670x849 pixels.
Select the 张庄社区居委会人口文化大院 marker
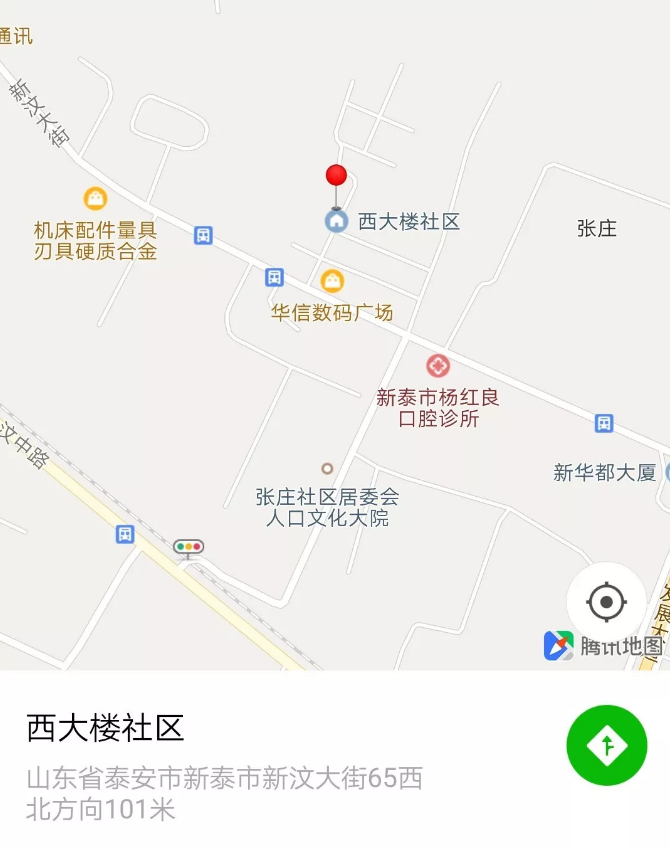pyautogui.click(x=327, y=468)
